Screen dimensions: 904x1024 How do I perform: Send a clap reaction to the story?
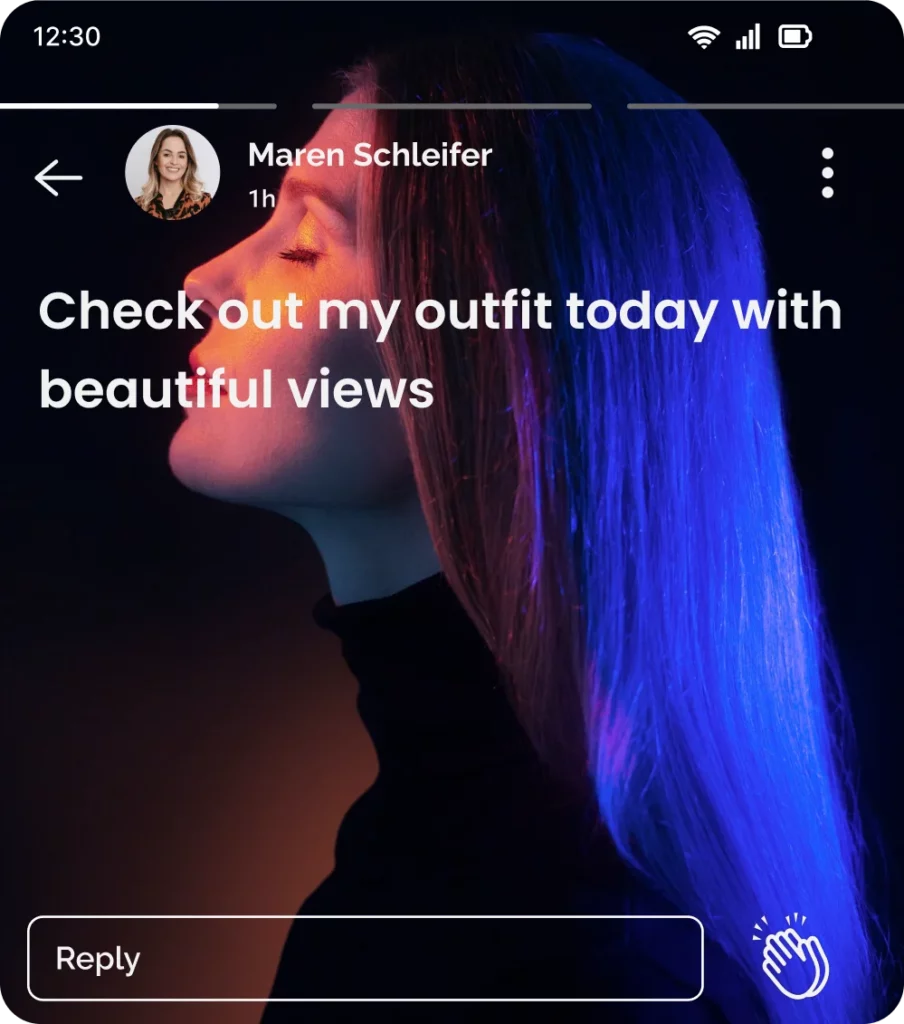tap(793, 955)
